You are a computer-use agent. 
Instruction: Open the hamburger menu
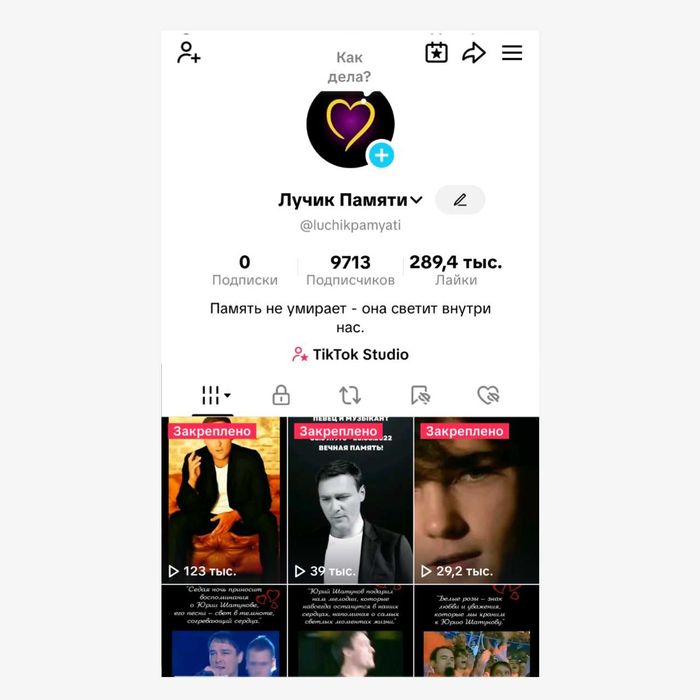512,53
